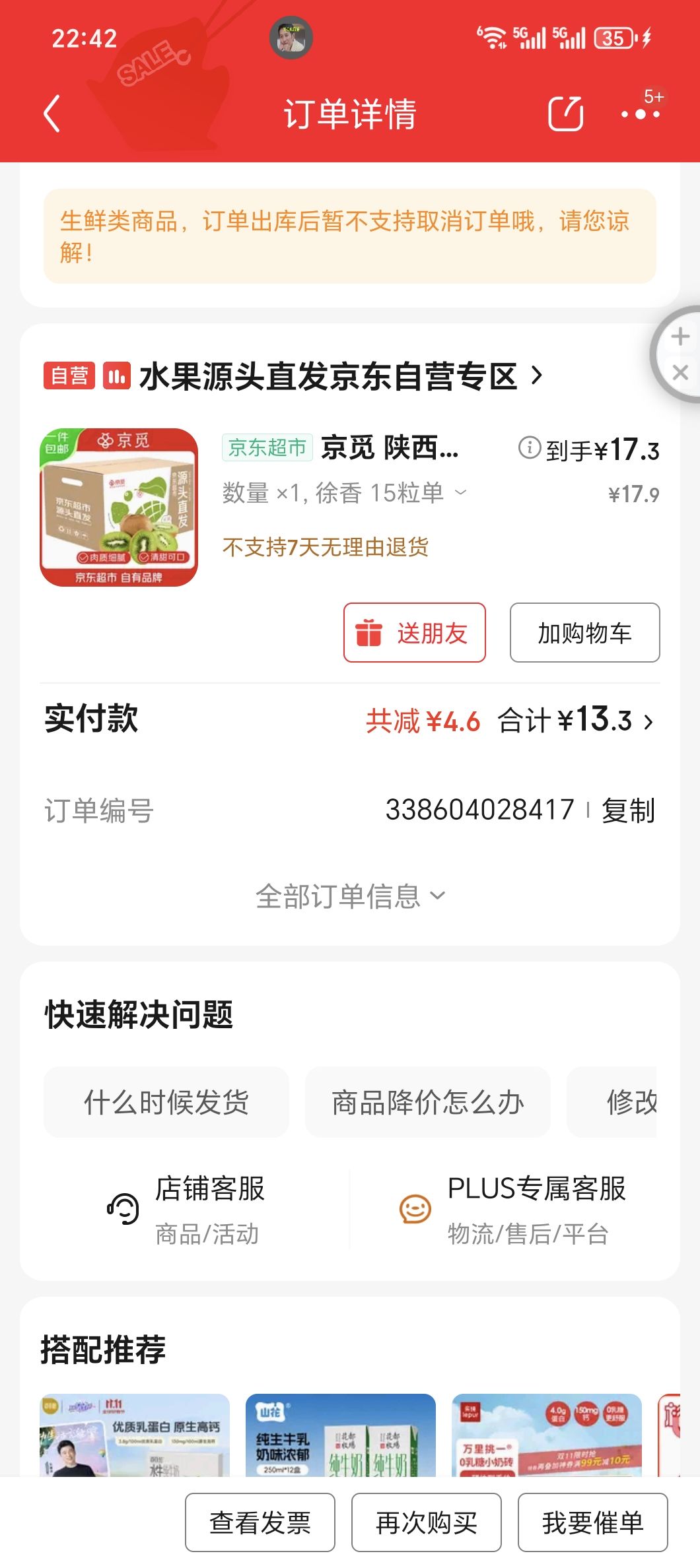
Task: Tap 查看发票 to view the invoice
Action: coord(260,1522)
